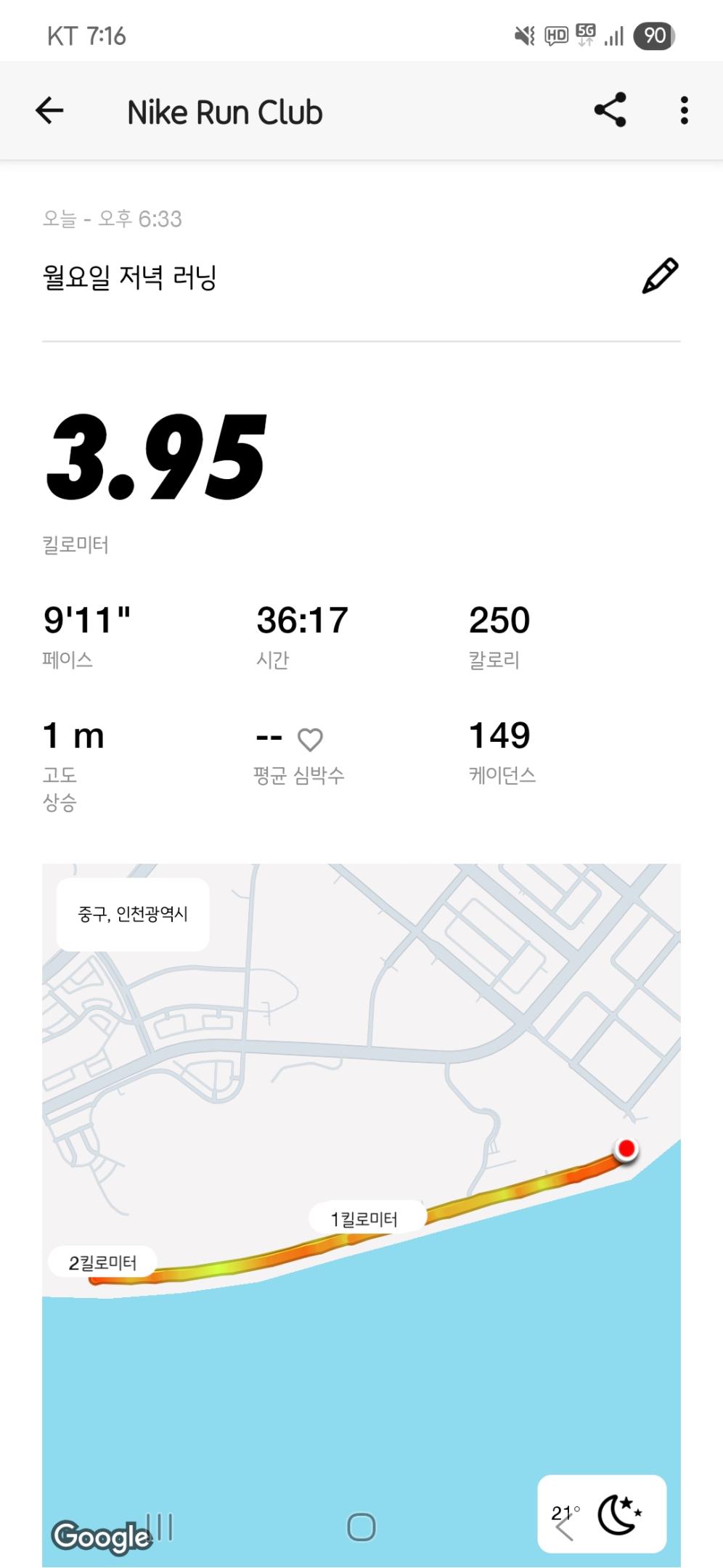
Task: Open the three-dot overflow menu
Action: coord(684,110)
